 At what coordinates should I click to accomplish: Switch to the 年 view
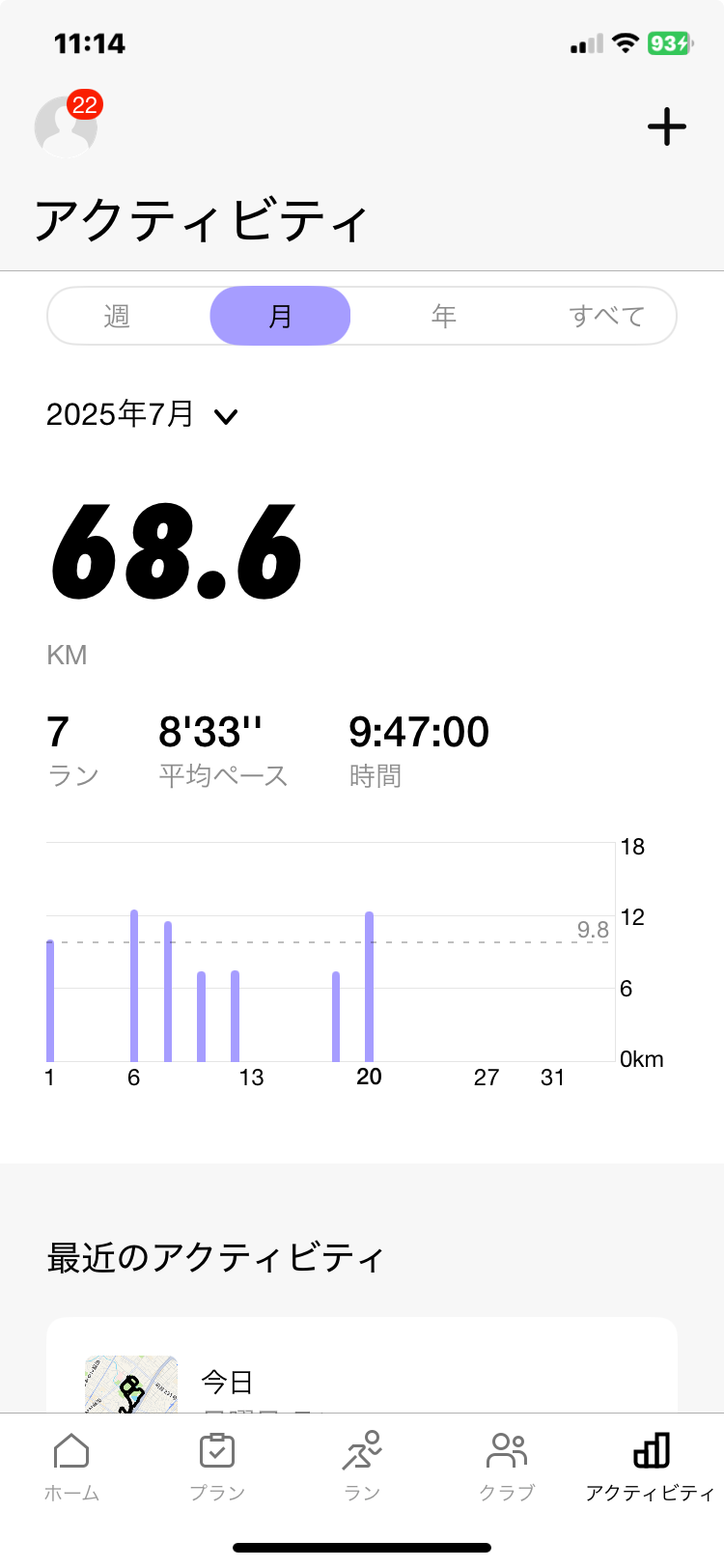coord(443,316)
